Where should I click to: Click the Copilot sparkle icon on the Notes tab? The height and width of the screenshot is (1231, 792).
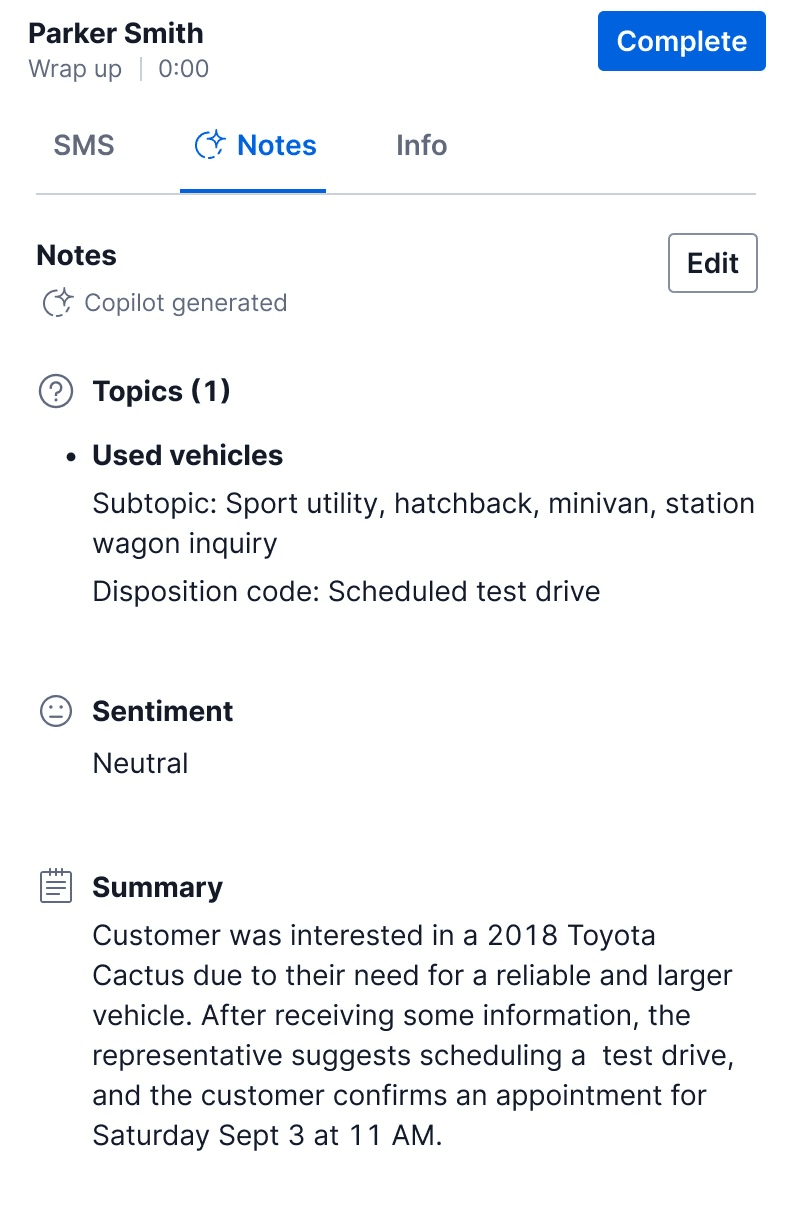(x=210, y=145)
